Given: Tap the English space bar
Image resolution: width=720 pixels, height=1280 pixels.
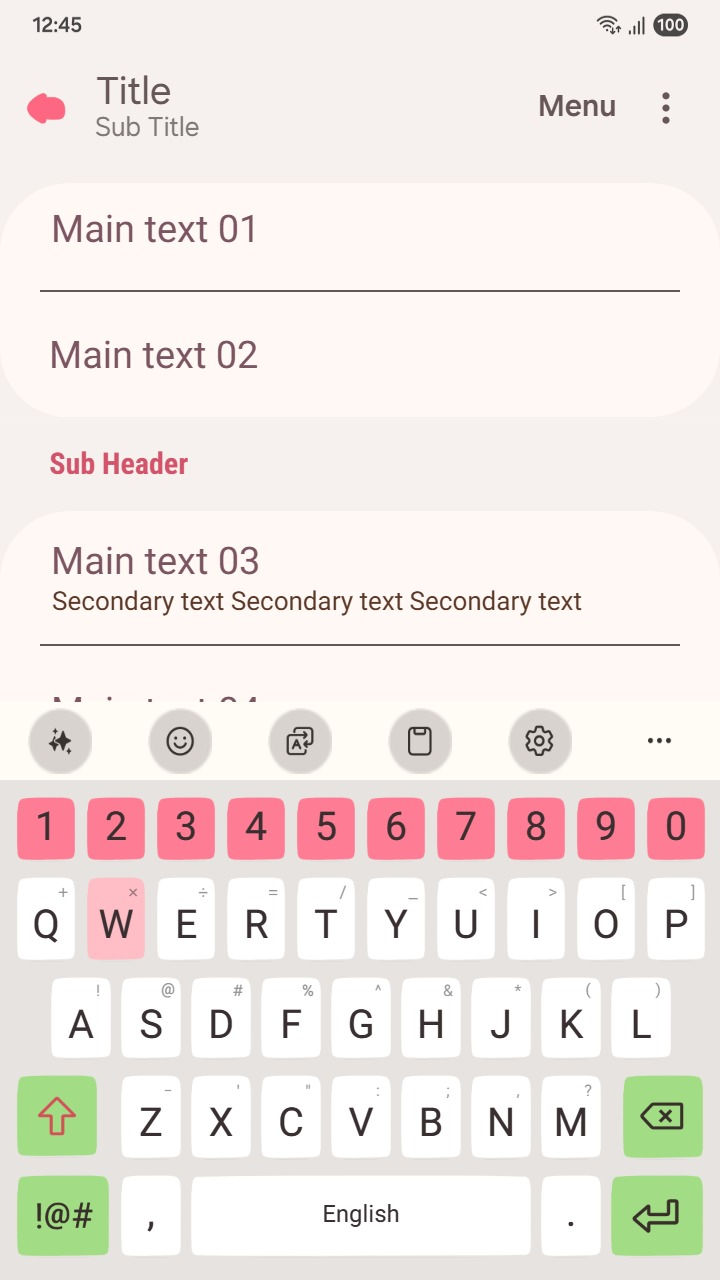Looking at the screenshot, I should click(361, 1215).
